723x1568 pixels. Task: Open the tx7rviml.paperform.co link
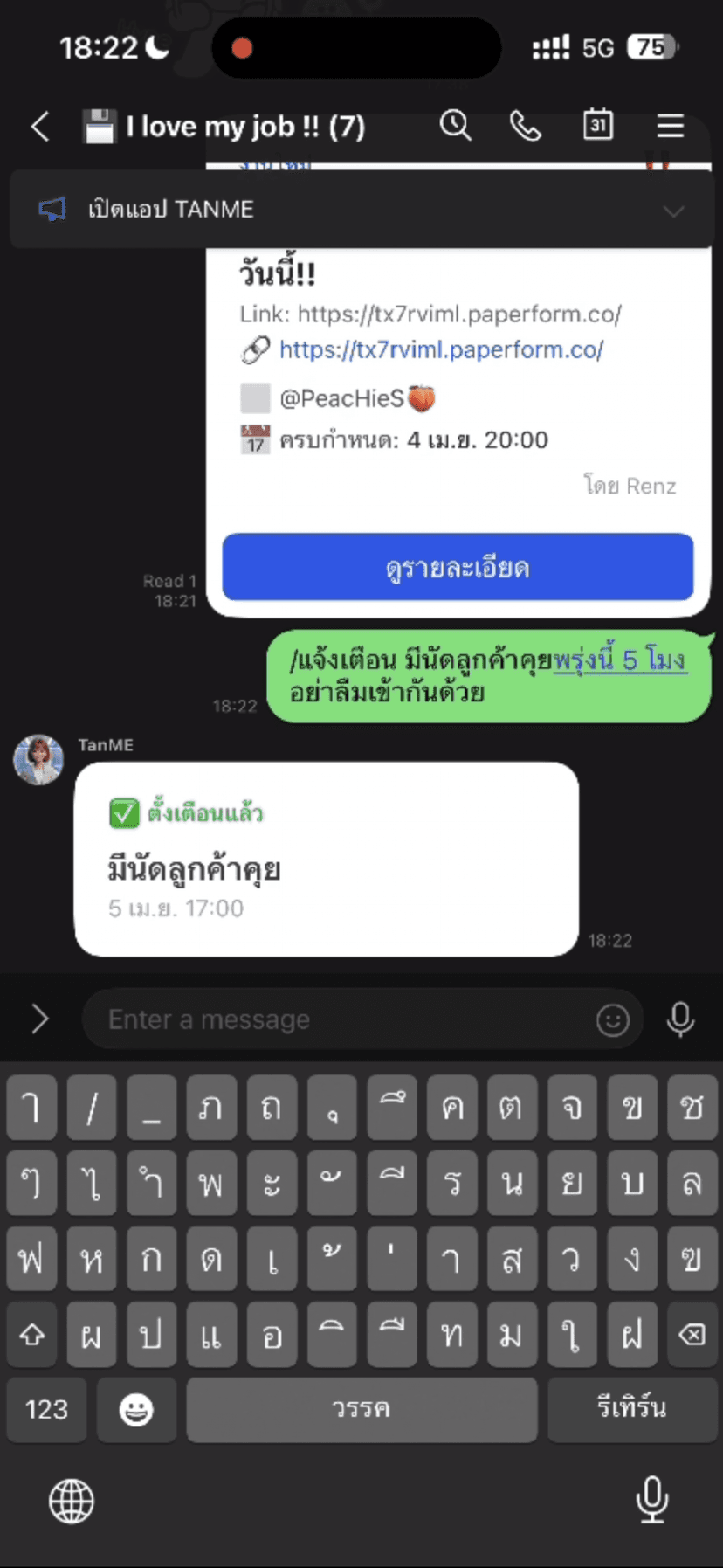coord(440,349)
